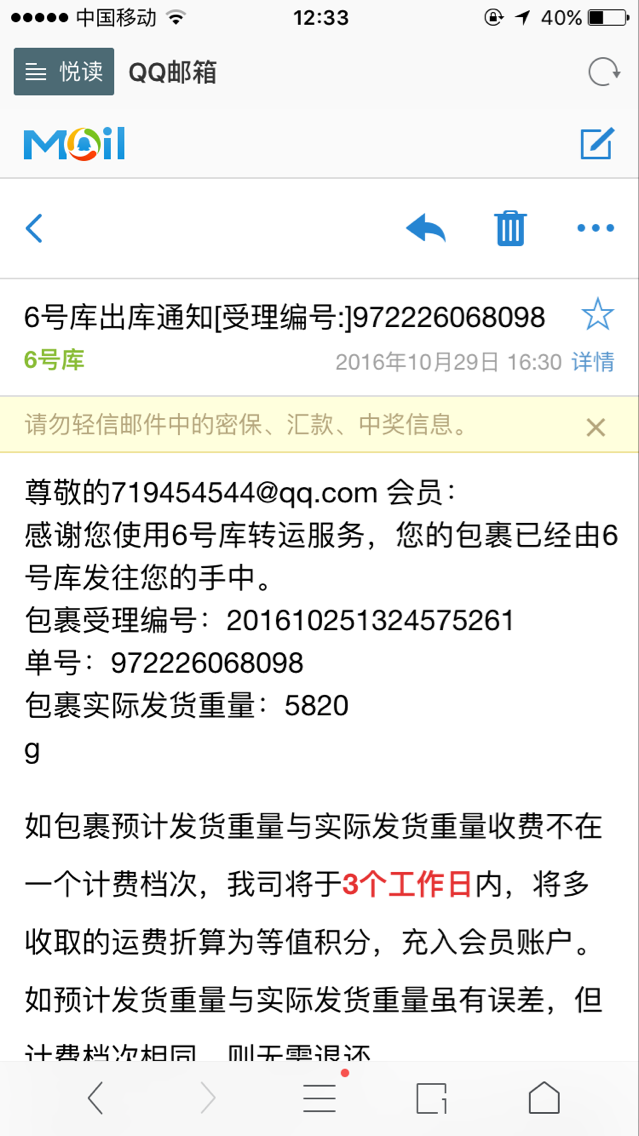
Task: Reload the page with the refresh icon
Action: click(x=604, y=72)
